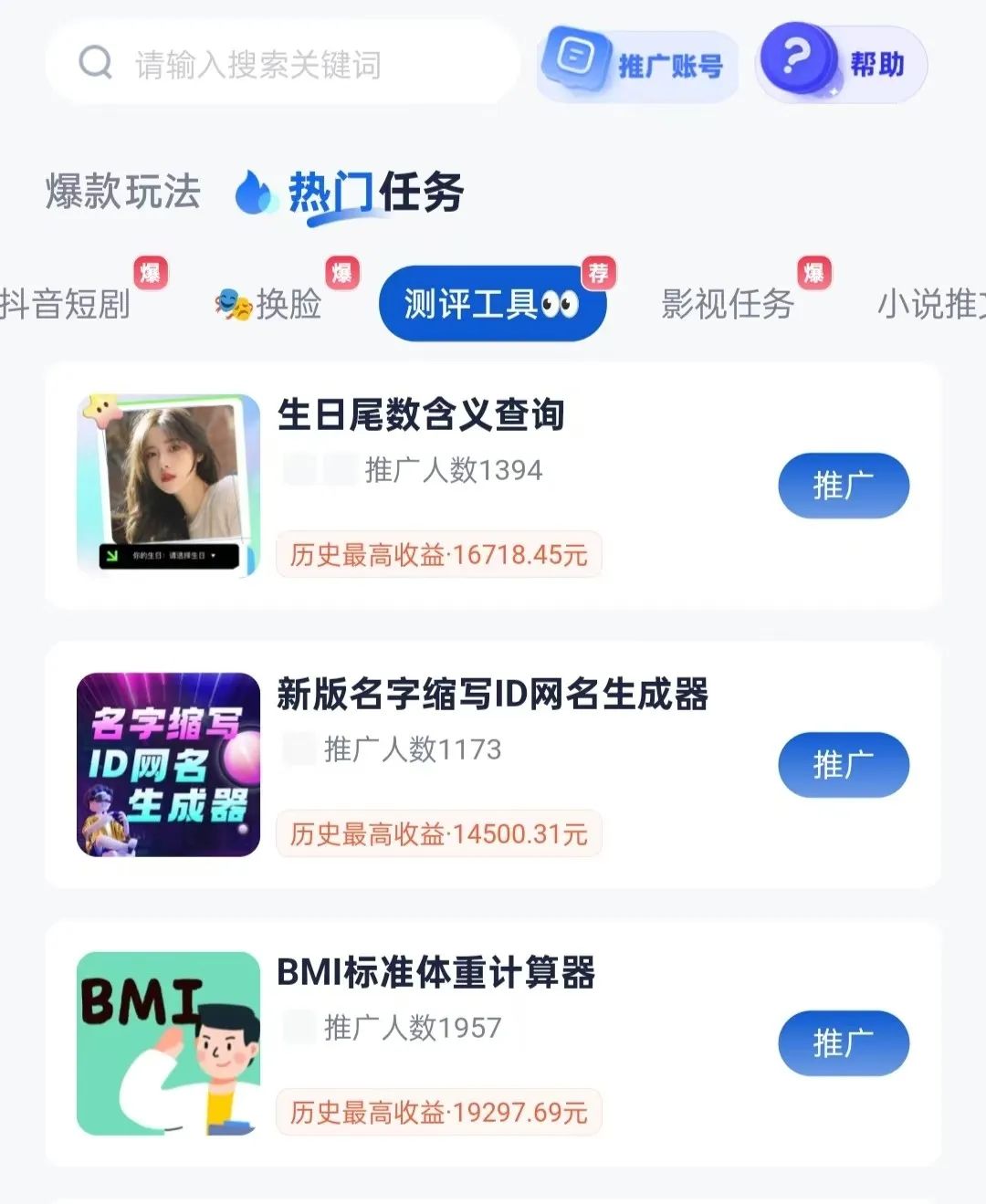Tap the BMI calculator thumbnail
Image resolution: width=986 pixels, height=1204 pixels.
(x=168, y=1042)
